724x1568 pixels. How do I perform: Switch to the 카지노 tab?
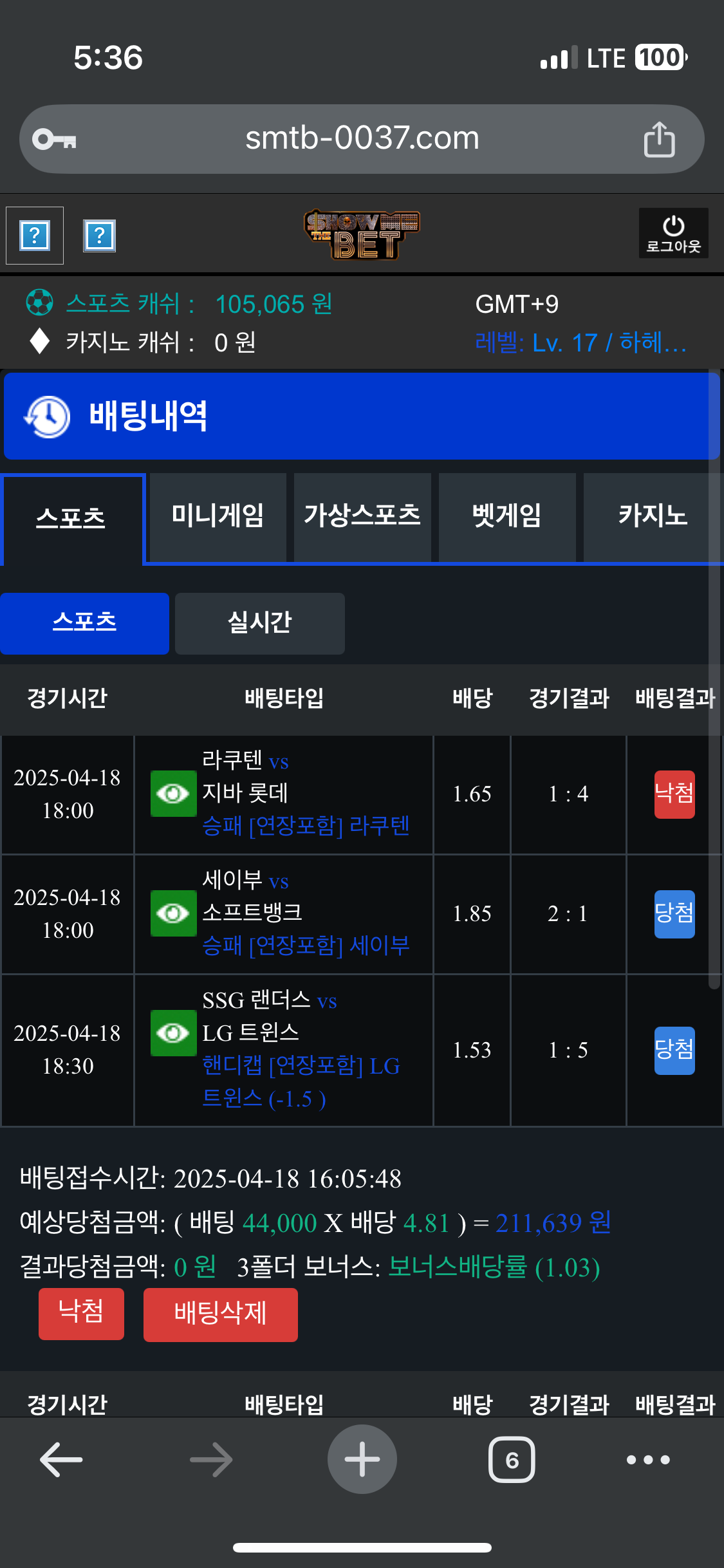(x=653, y=517)
